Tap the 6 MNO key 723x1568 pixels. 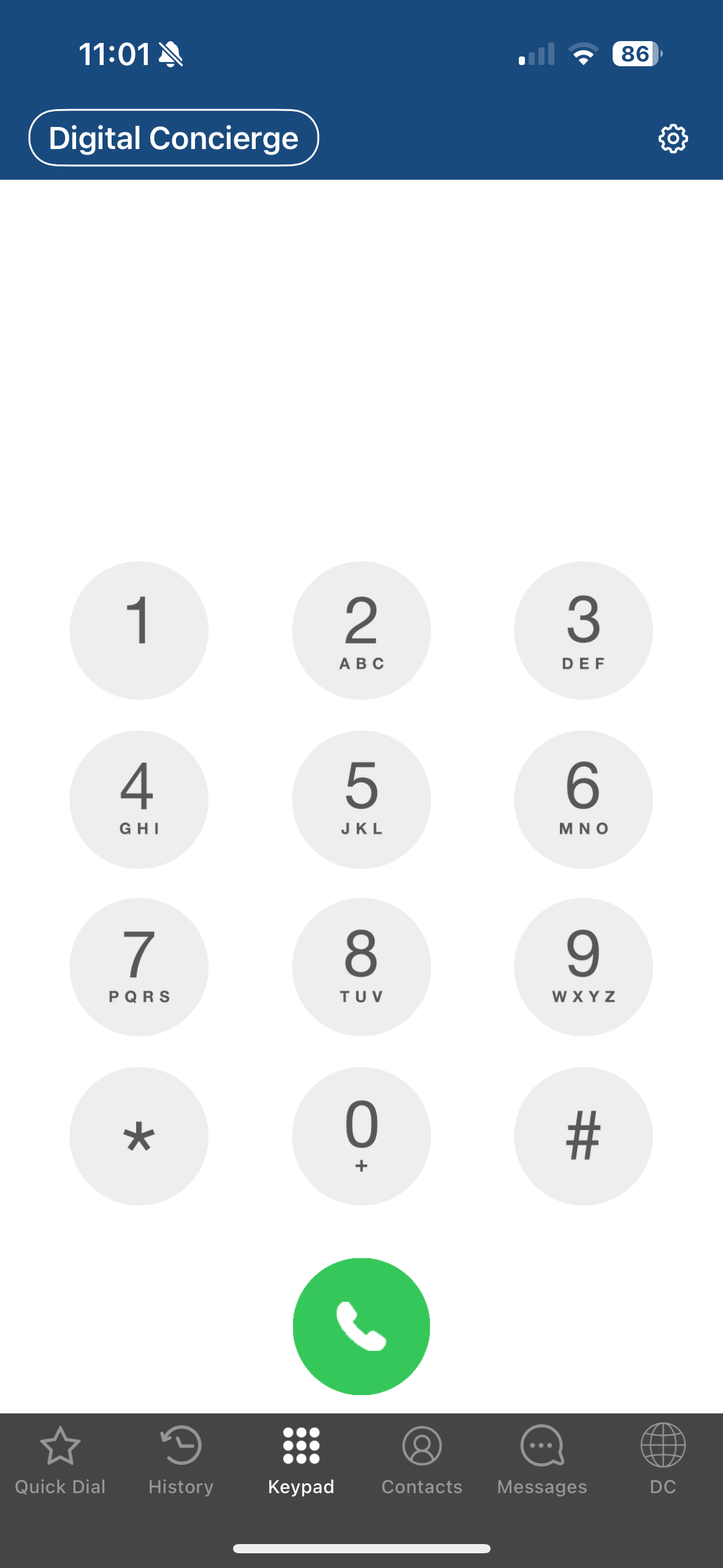point(583,799)
